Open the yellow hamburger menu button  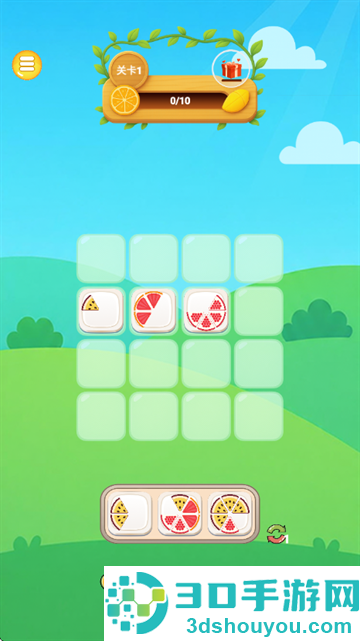[x=27, y=65]
